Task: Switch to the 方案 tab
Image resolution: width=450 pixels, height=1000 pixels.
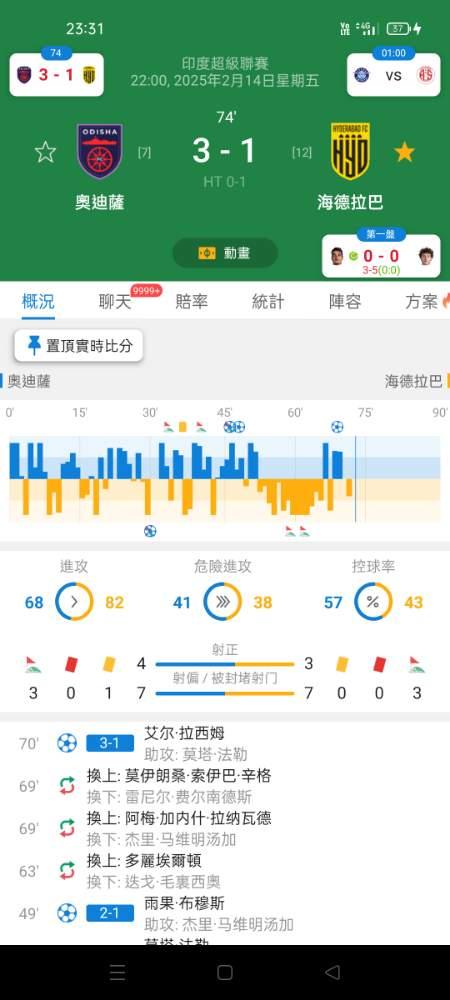Action: [422, 301]
